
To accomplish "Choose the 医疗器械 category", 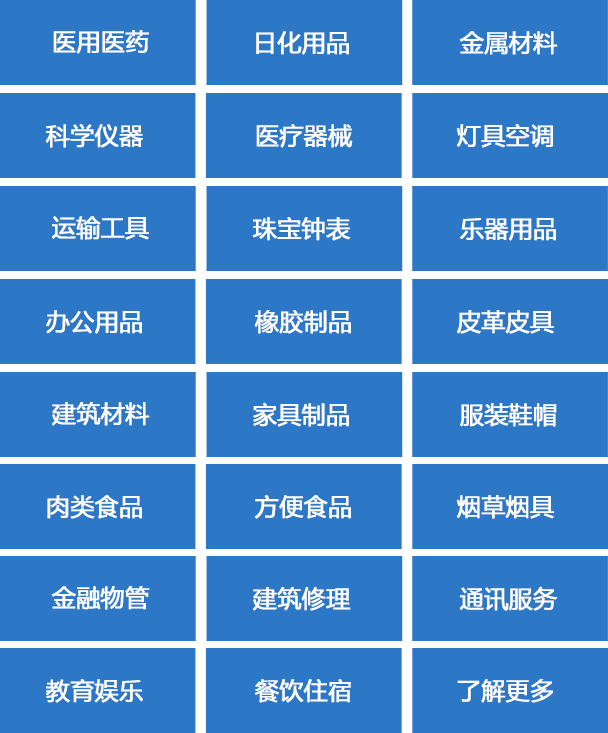I will [302, 136].
